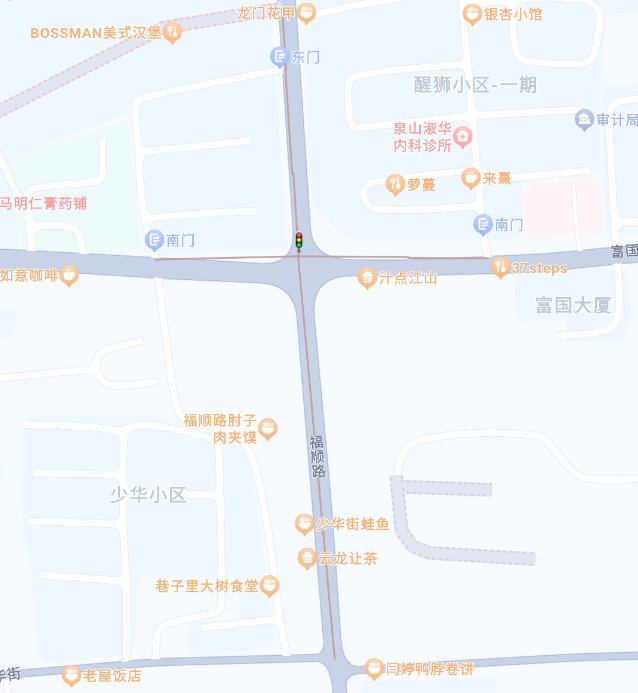This screenshot has width=638, height=693.
Task: Select the 福顺路肘子肉夹馍 food marker
Action: click(268, 428)
